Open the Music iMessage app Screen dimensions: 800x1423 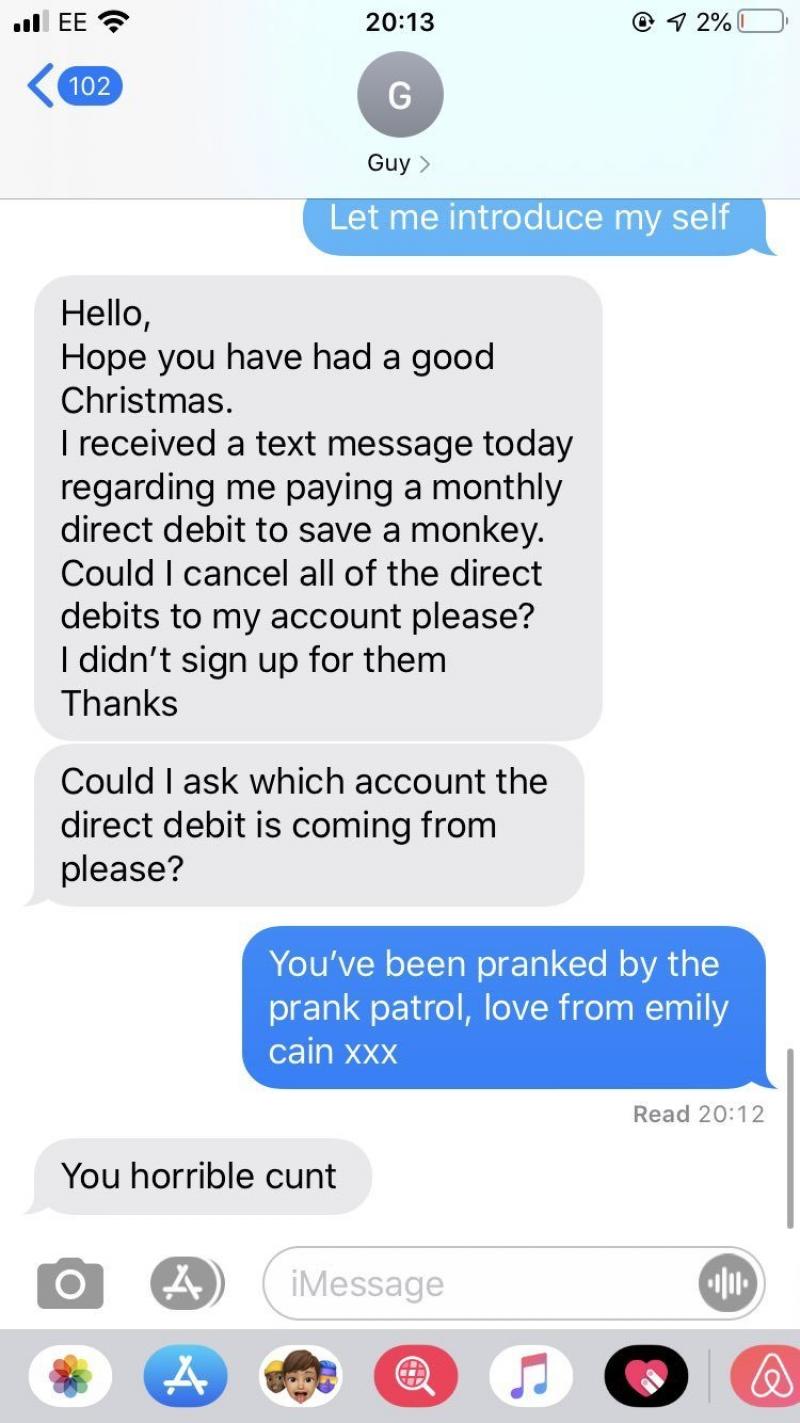(530, 1376)
